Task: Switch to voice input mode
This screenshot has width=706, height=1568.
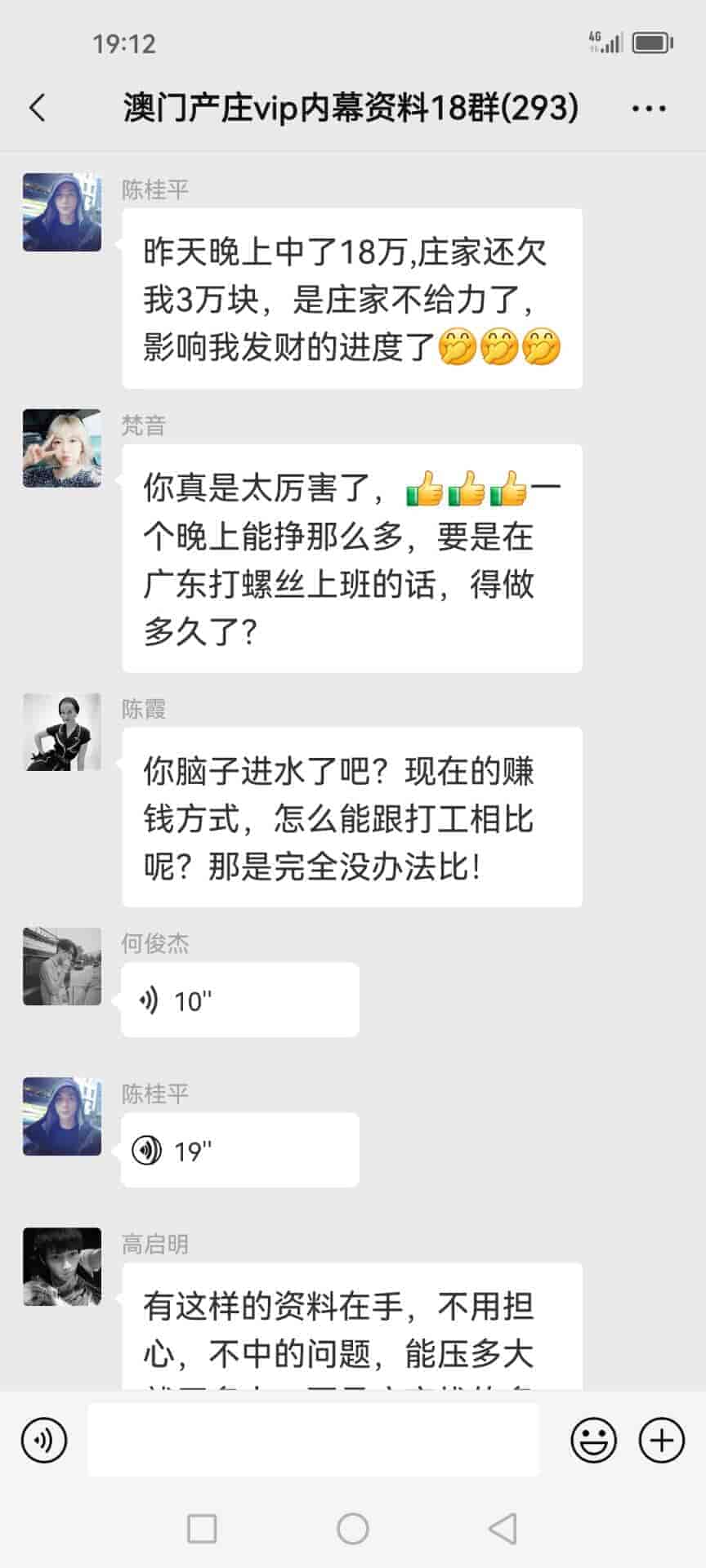Action: (x=44, y=1440)
